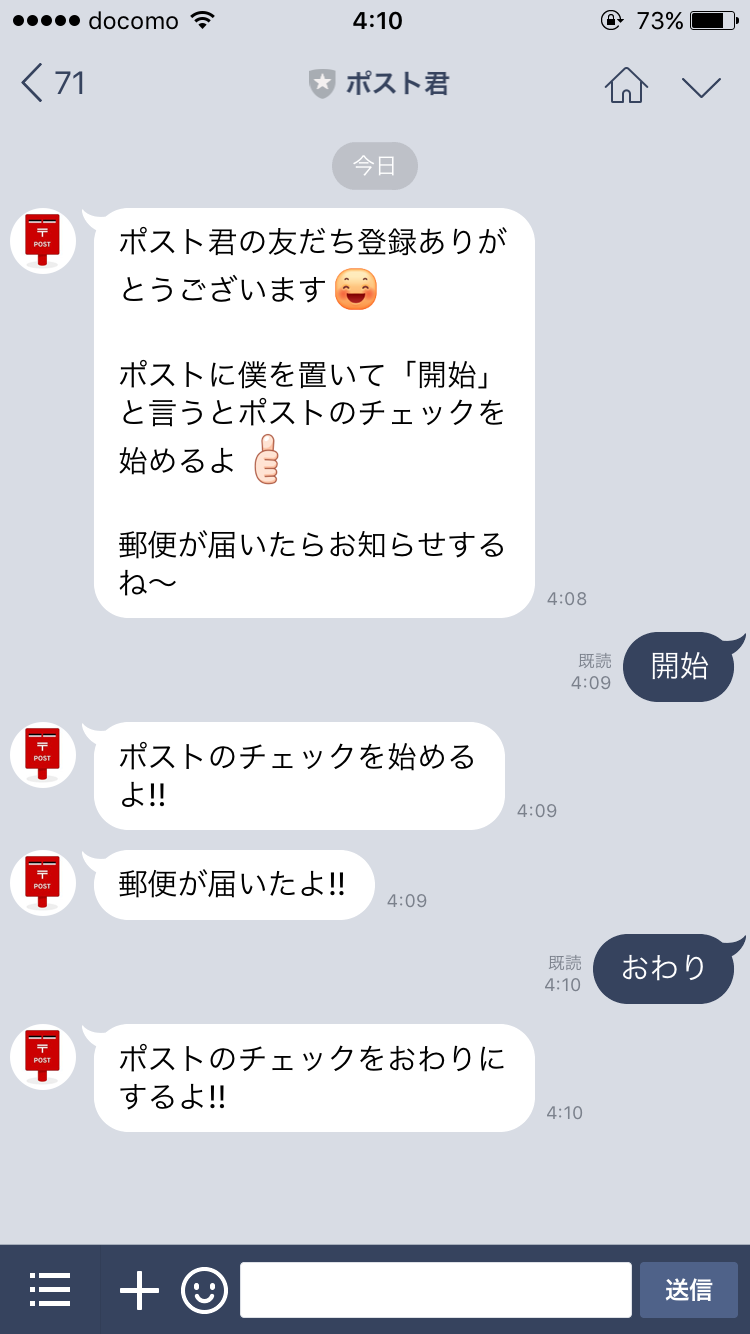Go back to the chat list

coord(52,83)
